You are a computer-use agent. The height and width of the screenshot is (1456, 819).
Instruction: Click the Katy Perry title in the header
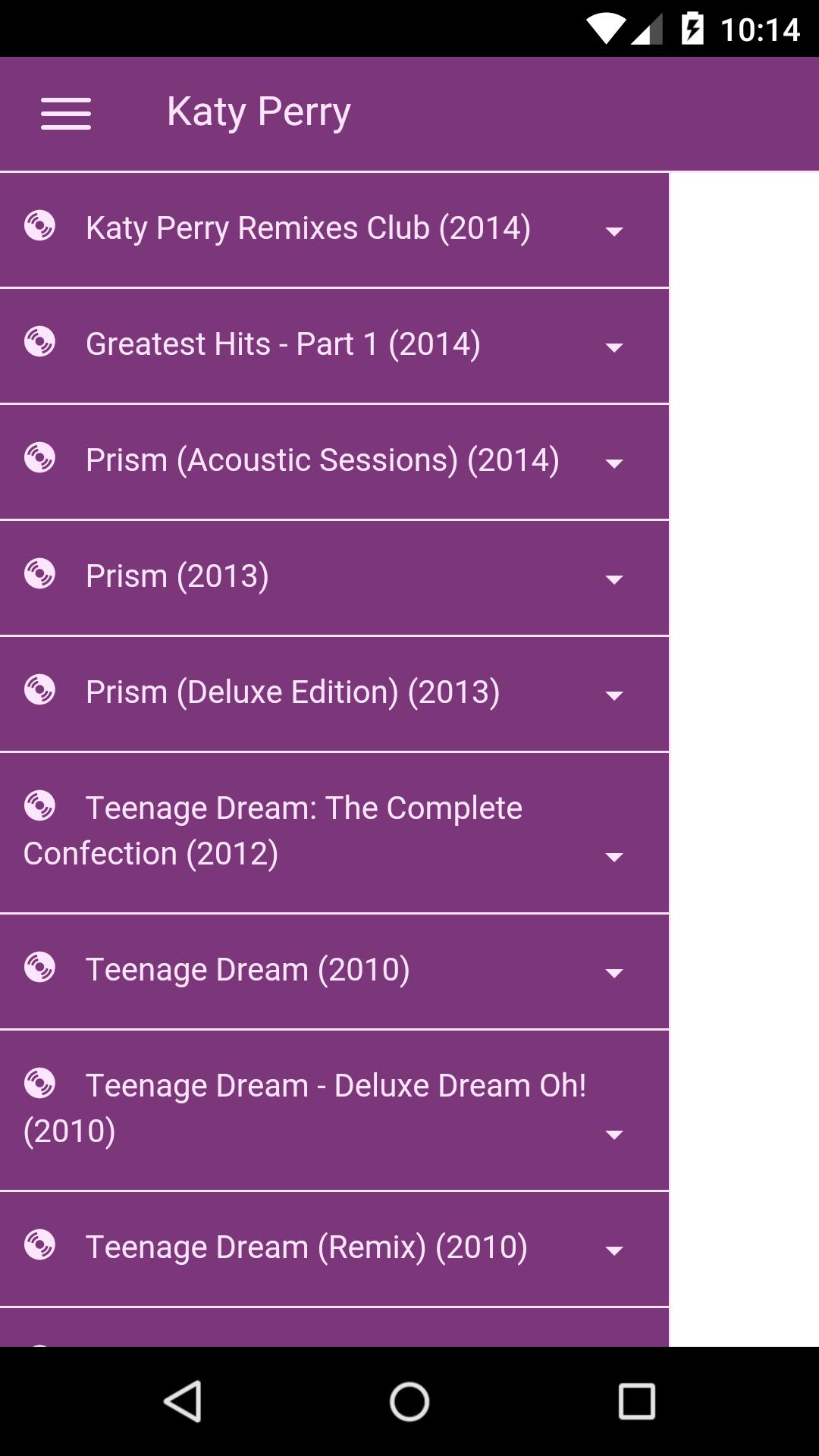pyautogui.click(x=259, y=111)
